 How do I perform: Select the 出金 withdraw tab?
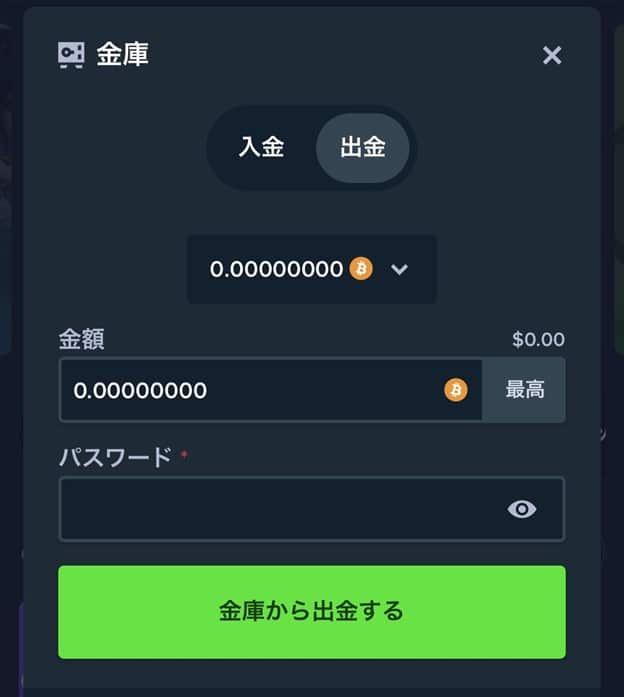[x=362, y=148]
